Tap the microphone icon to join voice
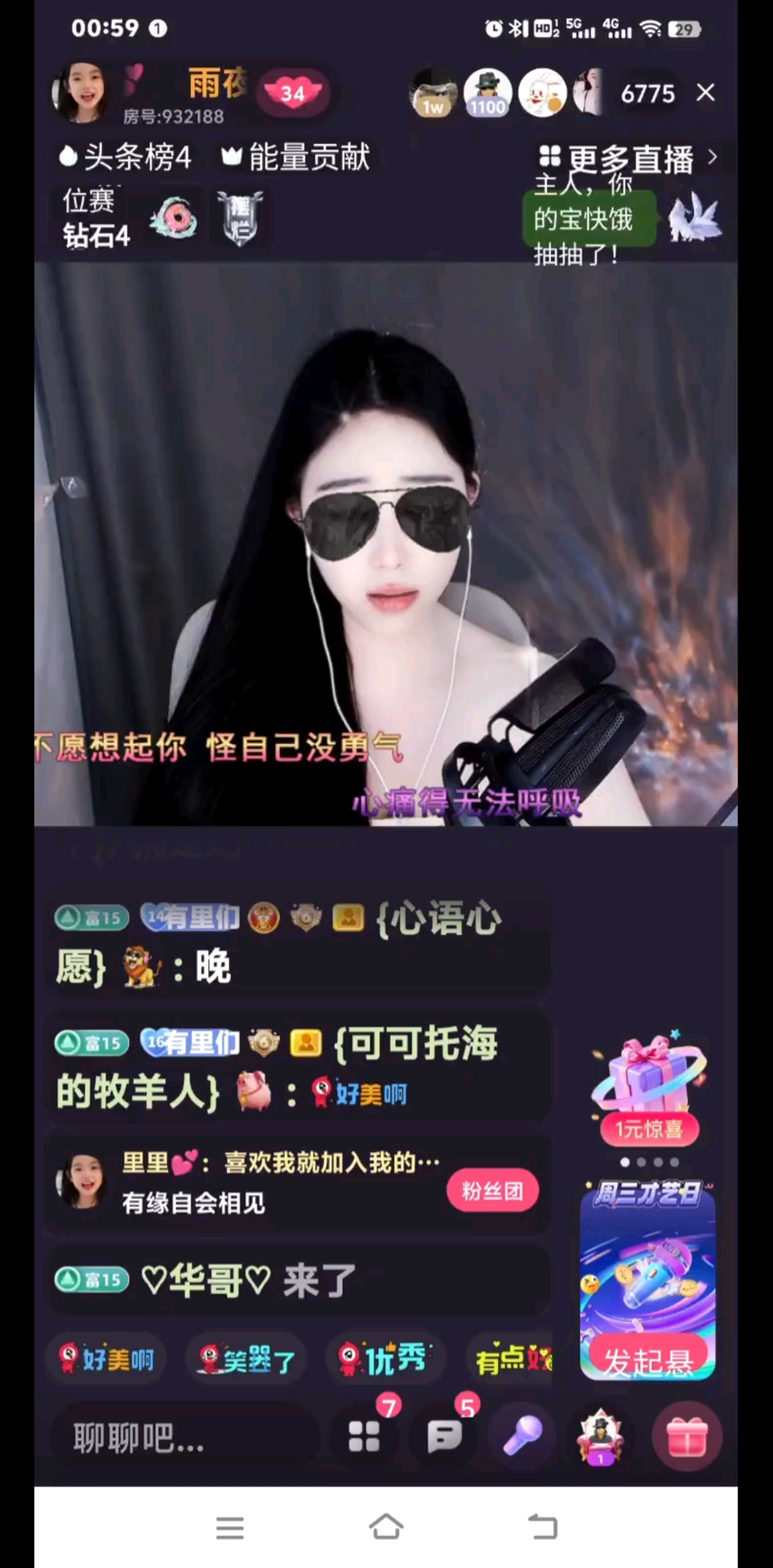 (x=522, y=1436)
